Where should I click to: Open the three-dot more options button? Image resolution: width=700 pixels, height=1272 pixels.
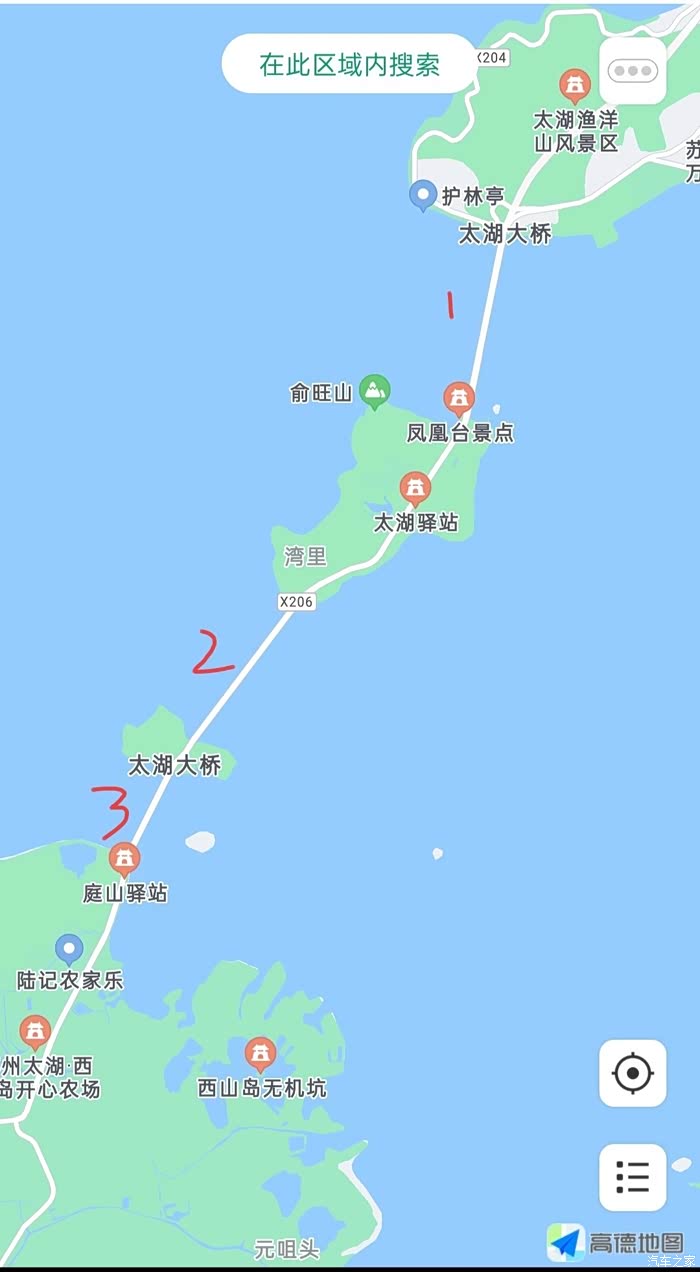tap(632, 71)
